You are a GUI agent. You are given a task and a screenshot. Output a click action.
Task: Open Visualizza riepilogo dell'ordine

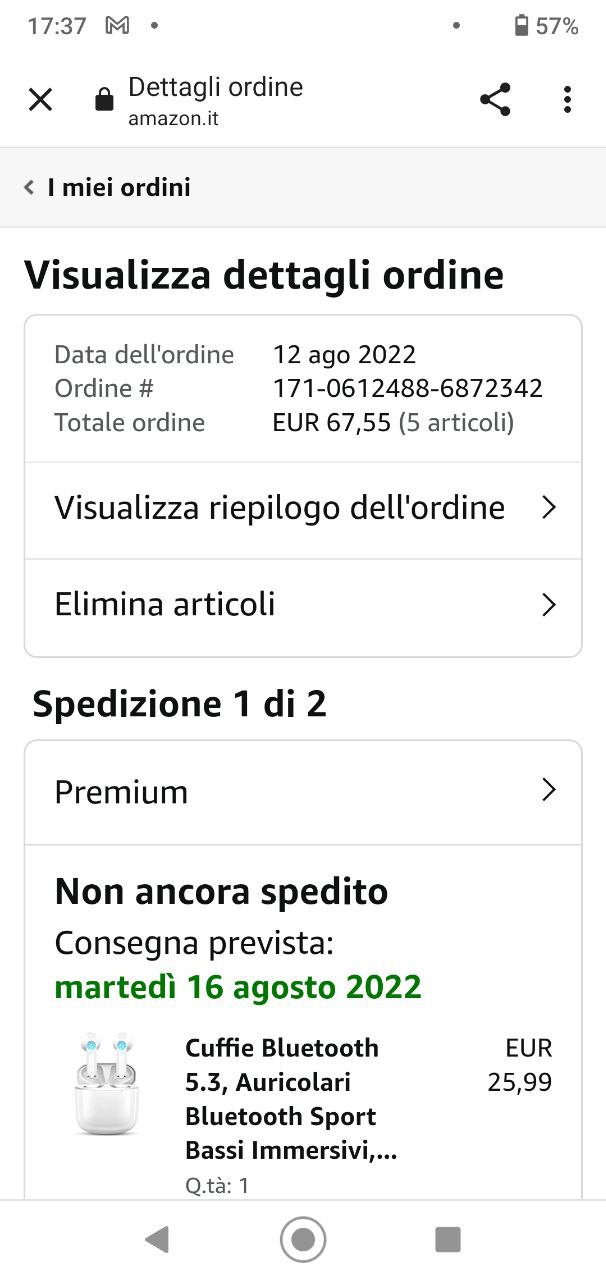point(302,508)
